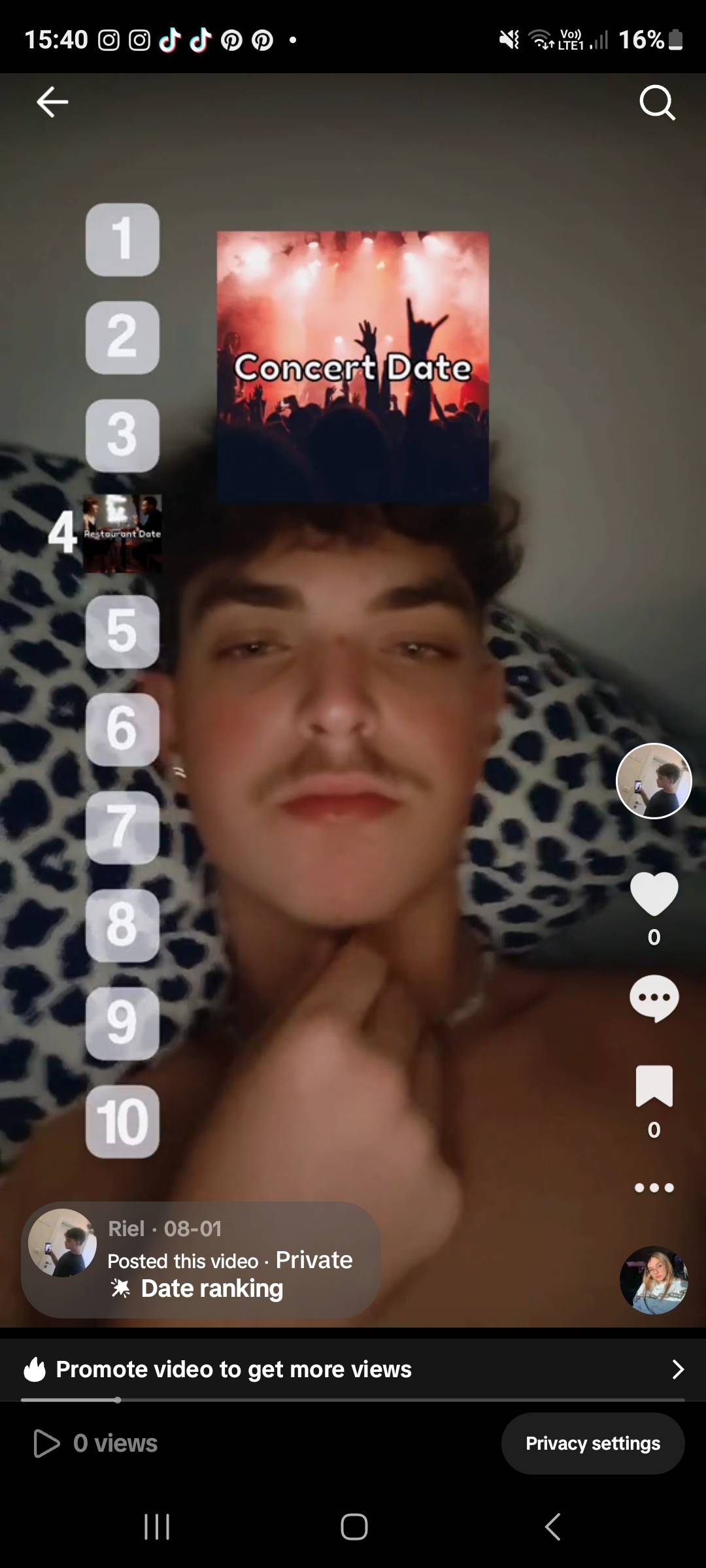Open the system recent apps
The image size is (706, 1568).
tap(157, 1527)
